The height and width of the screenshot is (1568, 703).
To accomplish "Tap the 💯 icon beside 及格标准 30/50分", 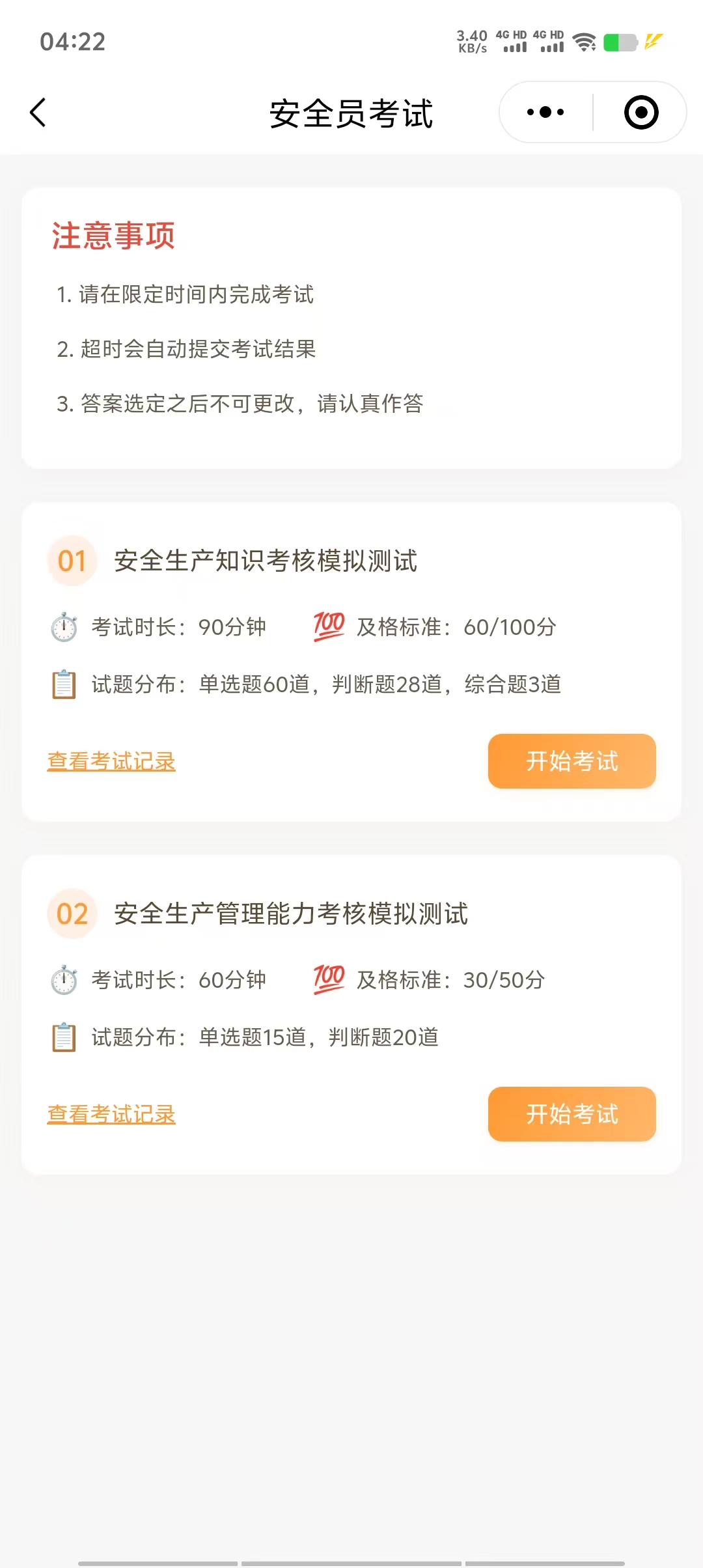I will [x=328, y=979].
